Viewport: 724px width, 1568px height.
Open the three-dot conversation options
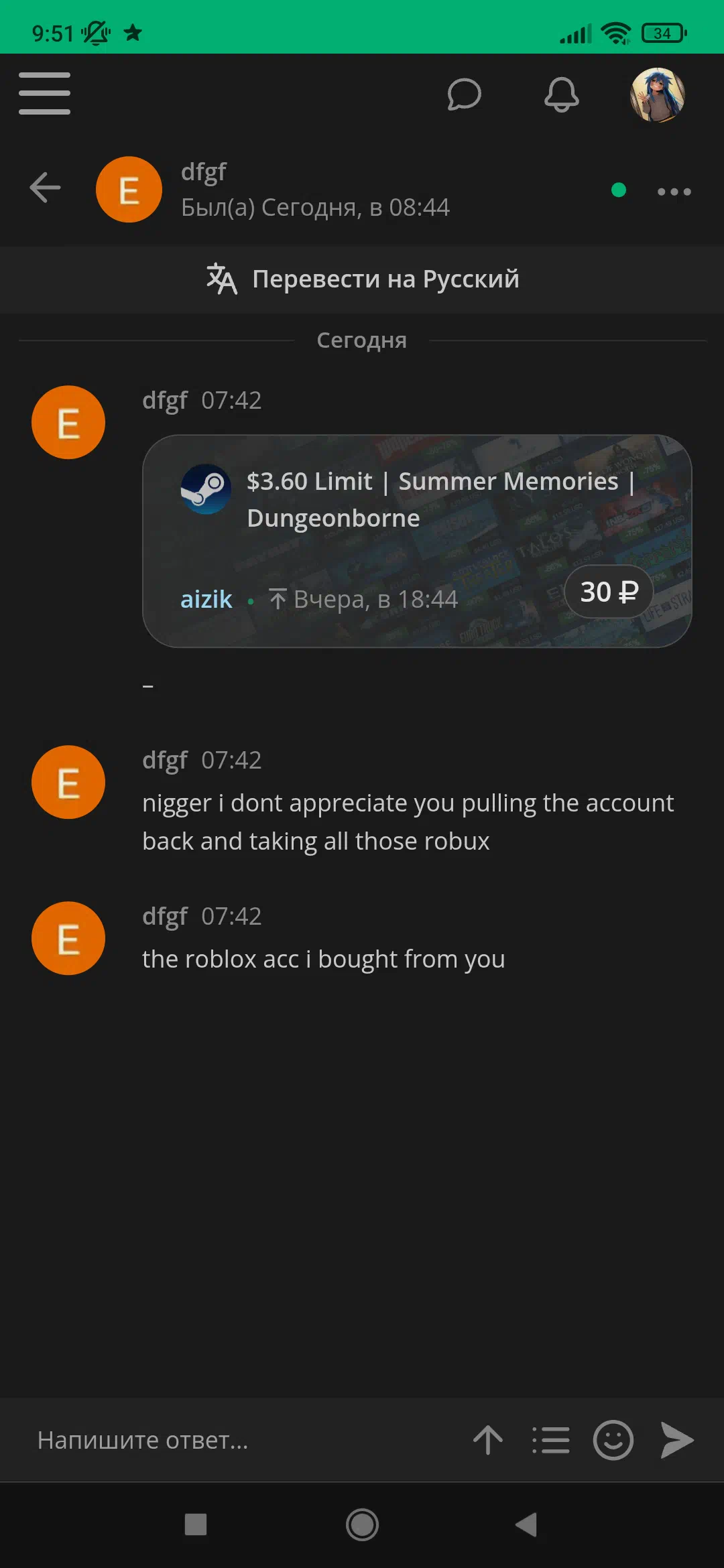click(x=674, y=192)
